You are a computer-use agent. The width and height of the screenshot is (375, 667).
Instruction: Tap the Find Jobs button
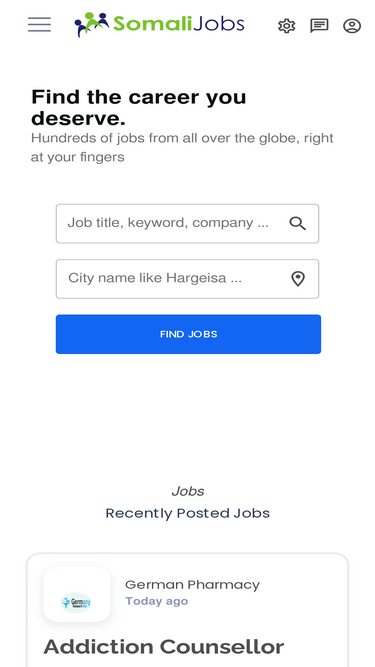(188, 334)
